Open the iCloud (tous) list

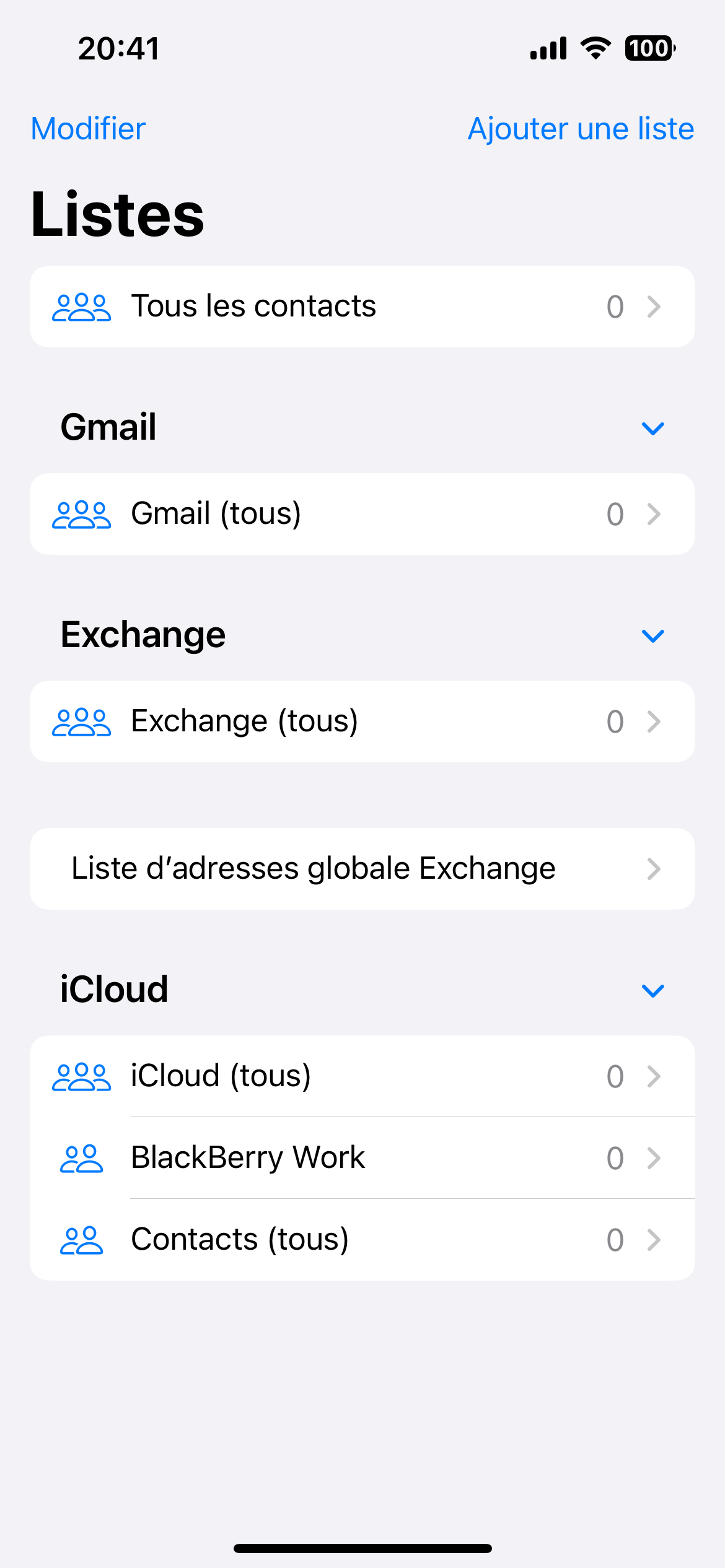coord(362,1076)
